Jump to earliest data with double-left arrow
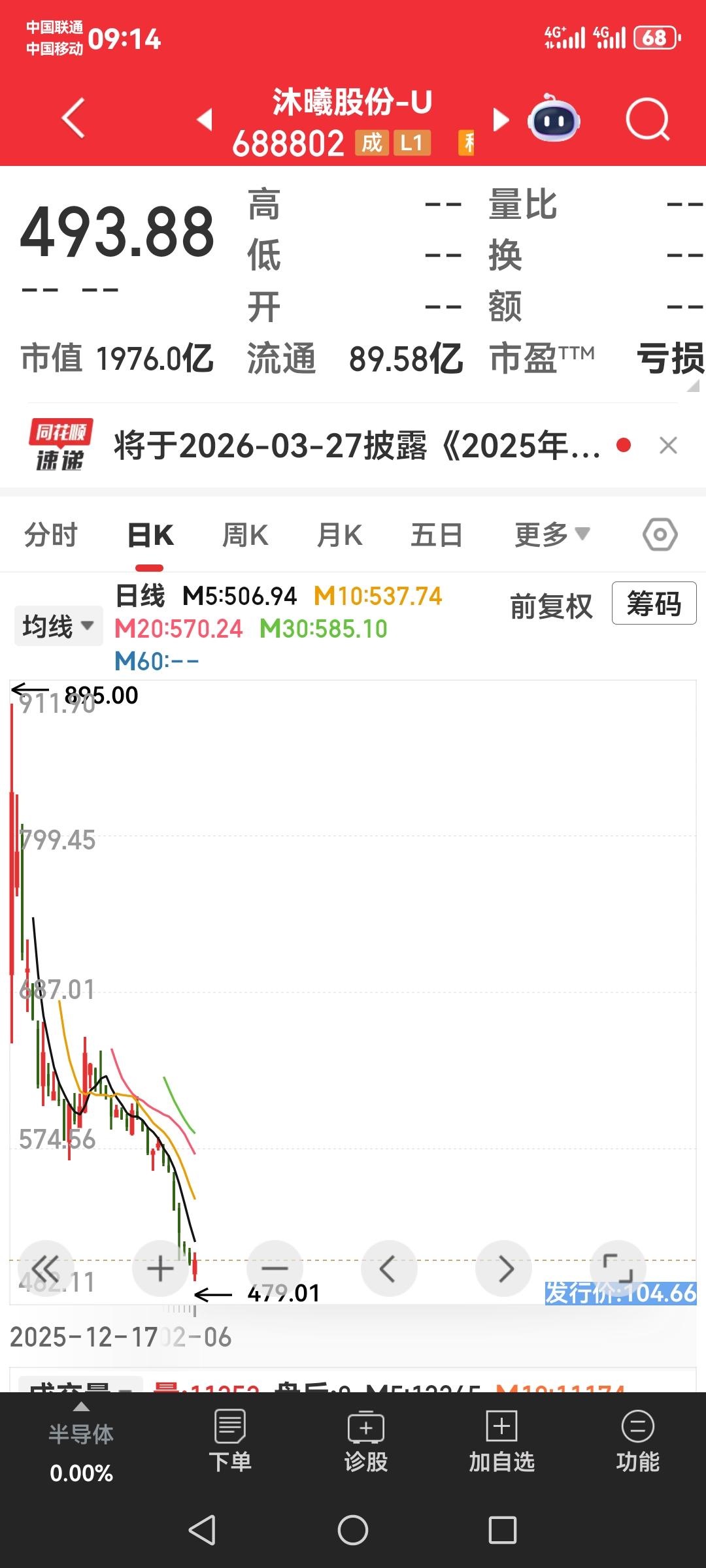The height and width of the screenshot is (1568, 706). pyautogui.click(x=46, y=1267)
